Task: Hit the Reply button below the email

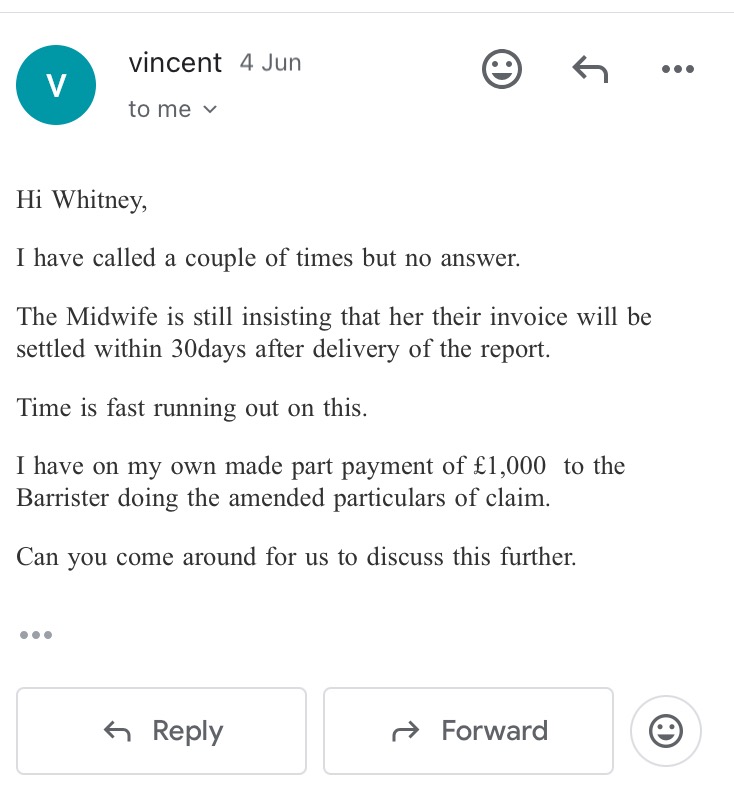Action: [161, 731]
